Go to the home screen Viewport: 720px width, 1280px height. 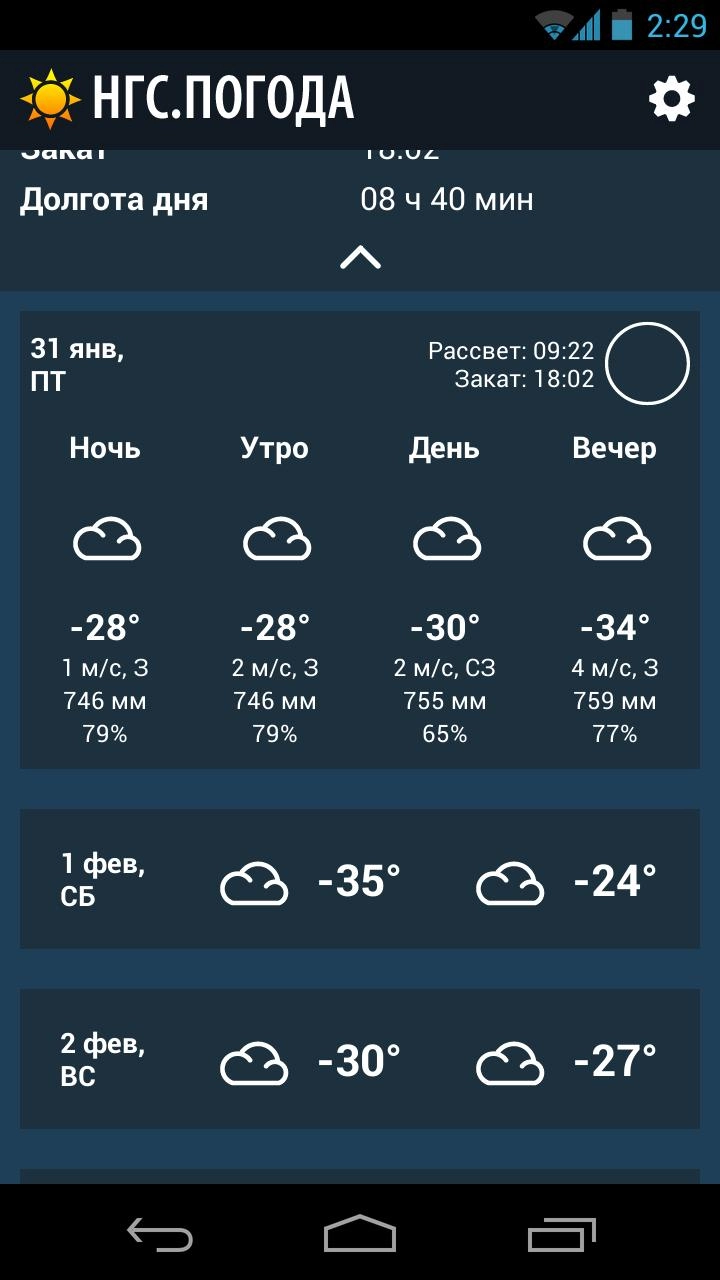coord(360,1235)
